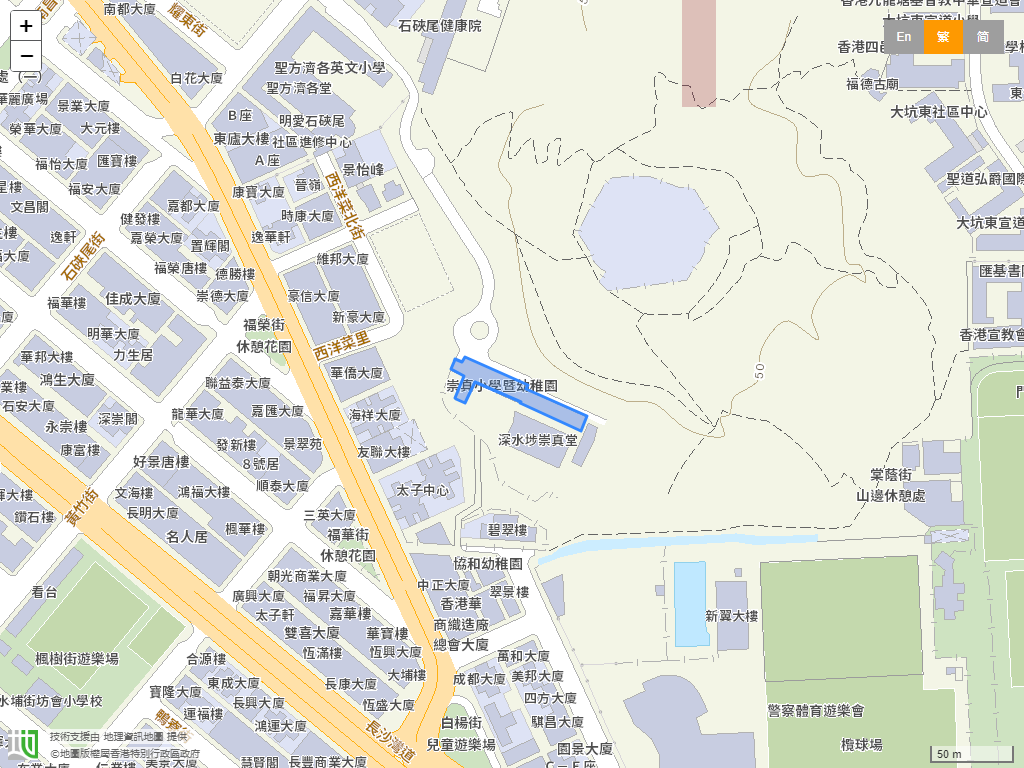Screen dimensions: 1024x768
Task: Switch map language to English
Action: (x=903, y=37)
